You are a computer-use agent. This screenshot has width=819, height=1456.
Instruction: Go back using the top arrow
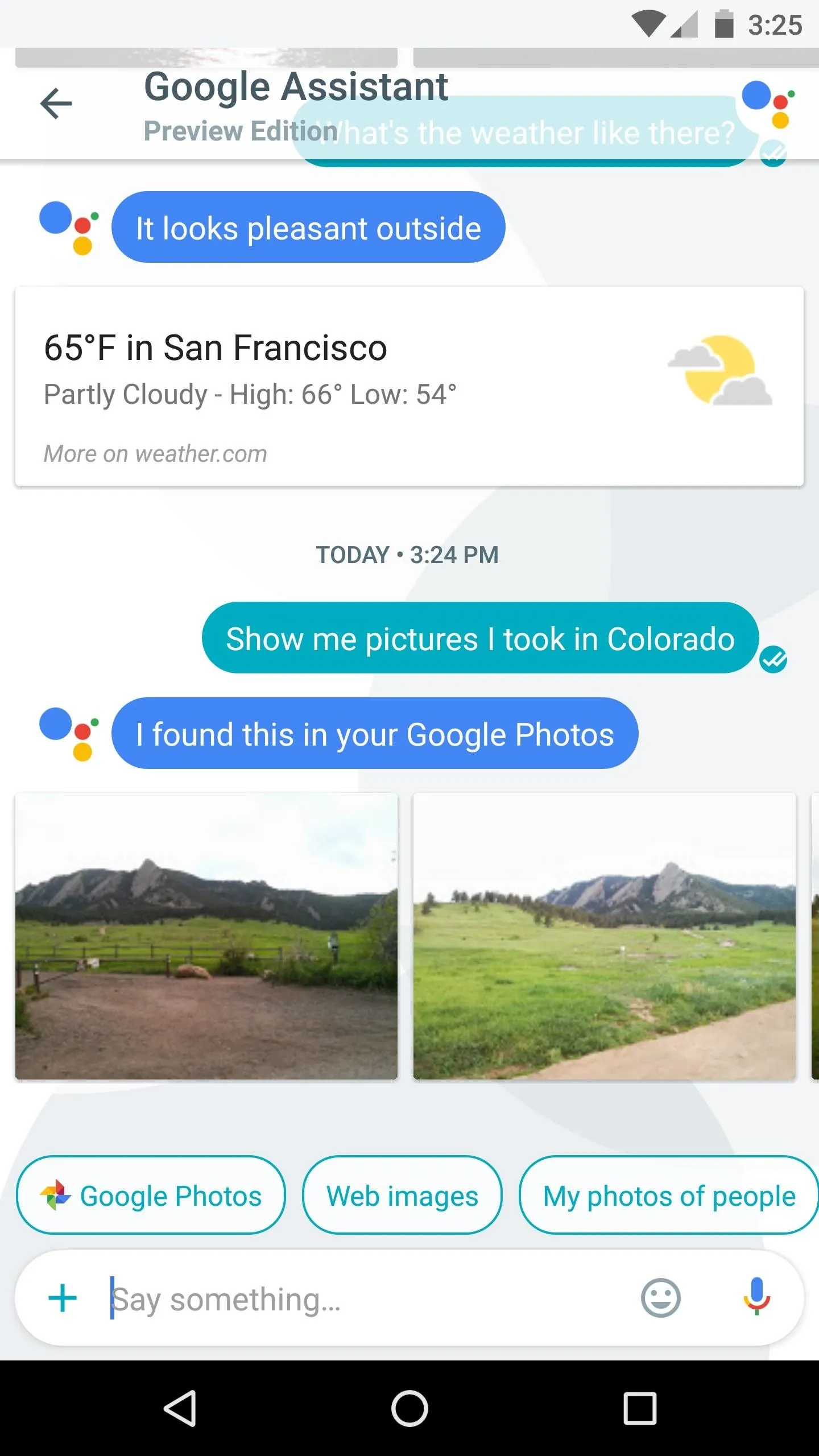(56, 104)
